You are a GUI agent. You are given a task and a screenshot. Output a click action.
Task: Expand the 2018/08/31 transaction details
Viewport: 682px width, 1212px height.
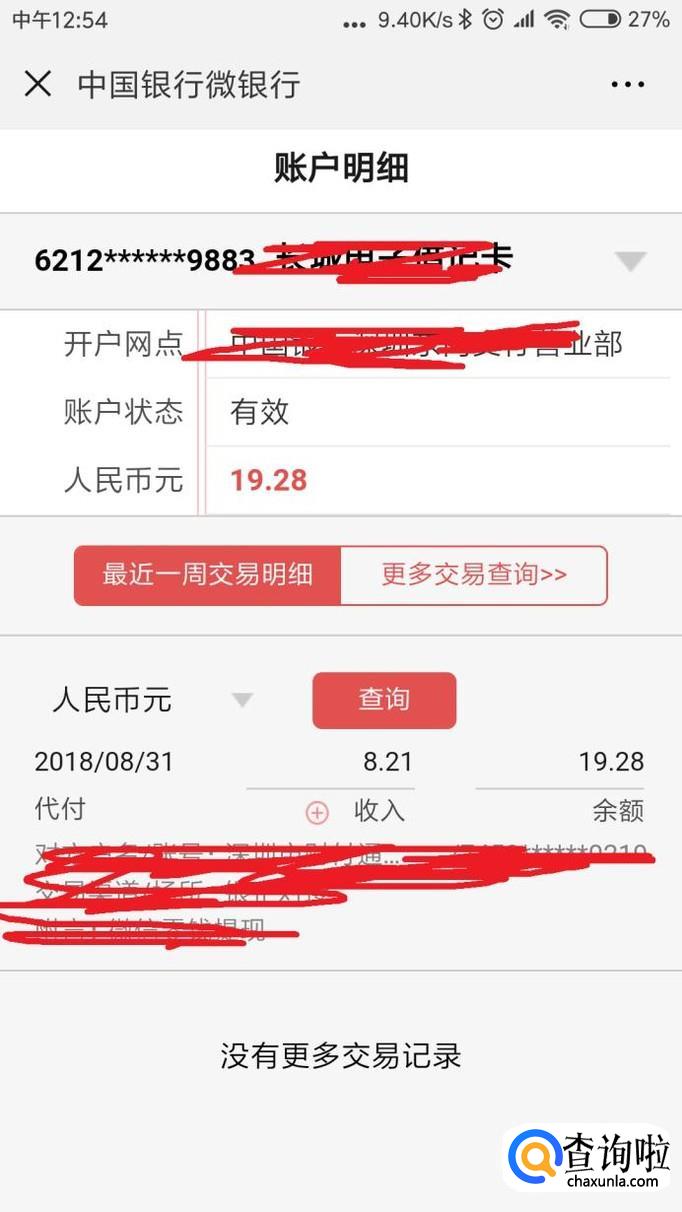tap(317, 812)
